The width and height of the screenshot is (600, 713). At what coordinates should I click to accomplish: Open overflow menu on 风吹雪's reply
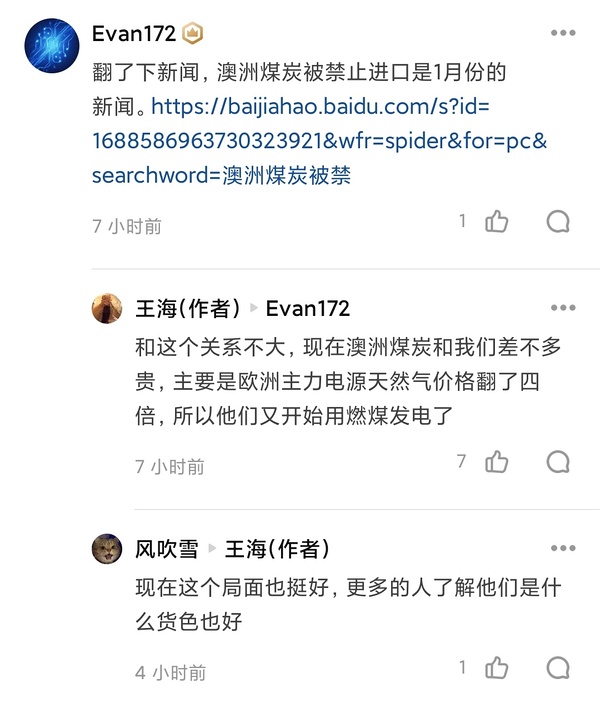click(563, 548)
